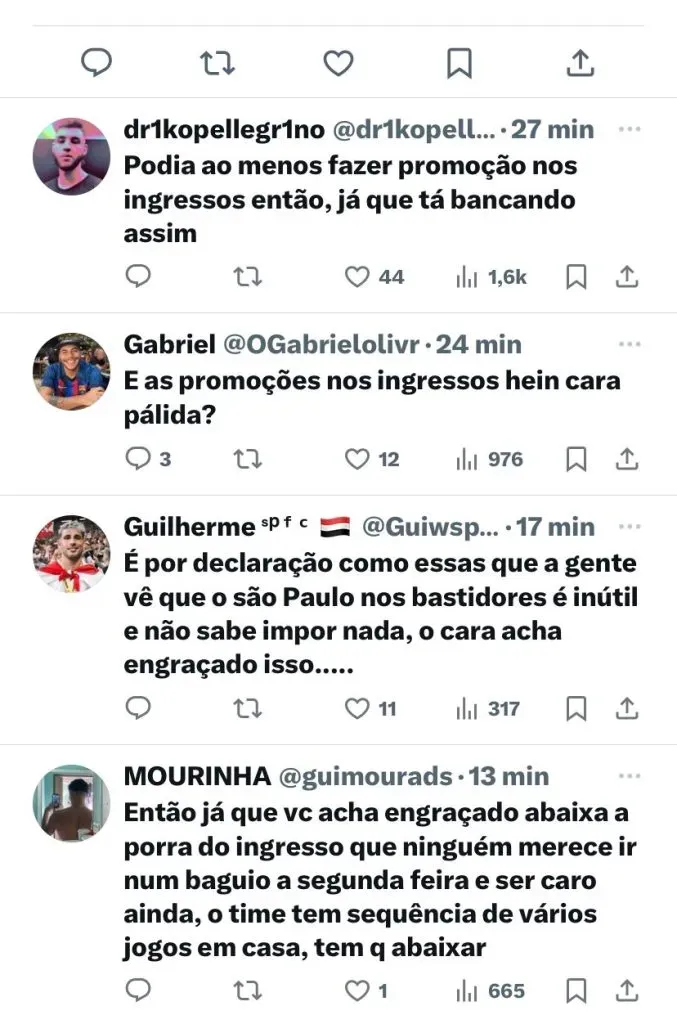Reply to MOURINHA's comment
This screenshot has height=1024, width=677.
[138, 991]
